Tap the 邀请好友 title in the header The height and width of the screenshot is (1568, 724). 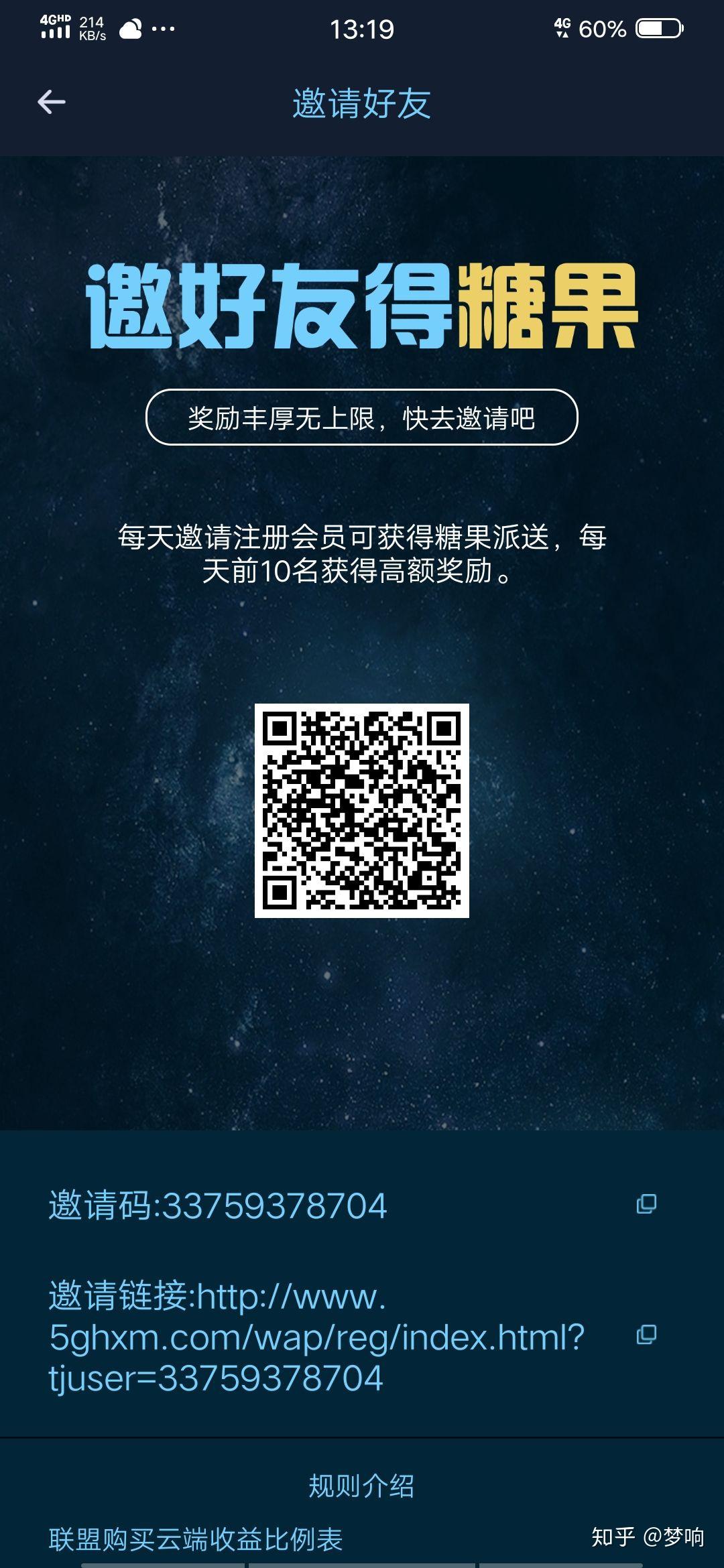point(362,102)
